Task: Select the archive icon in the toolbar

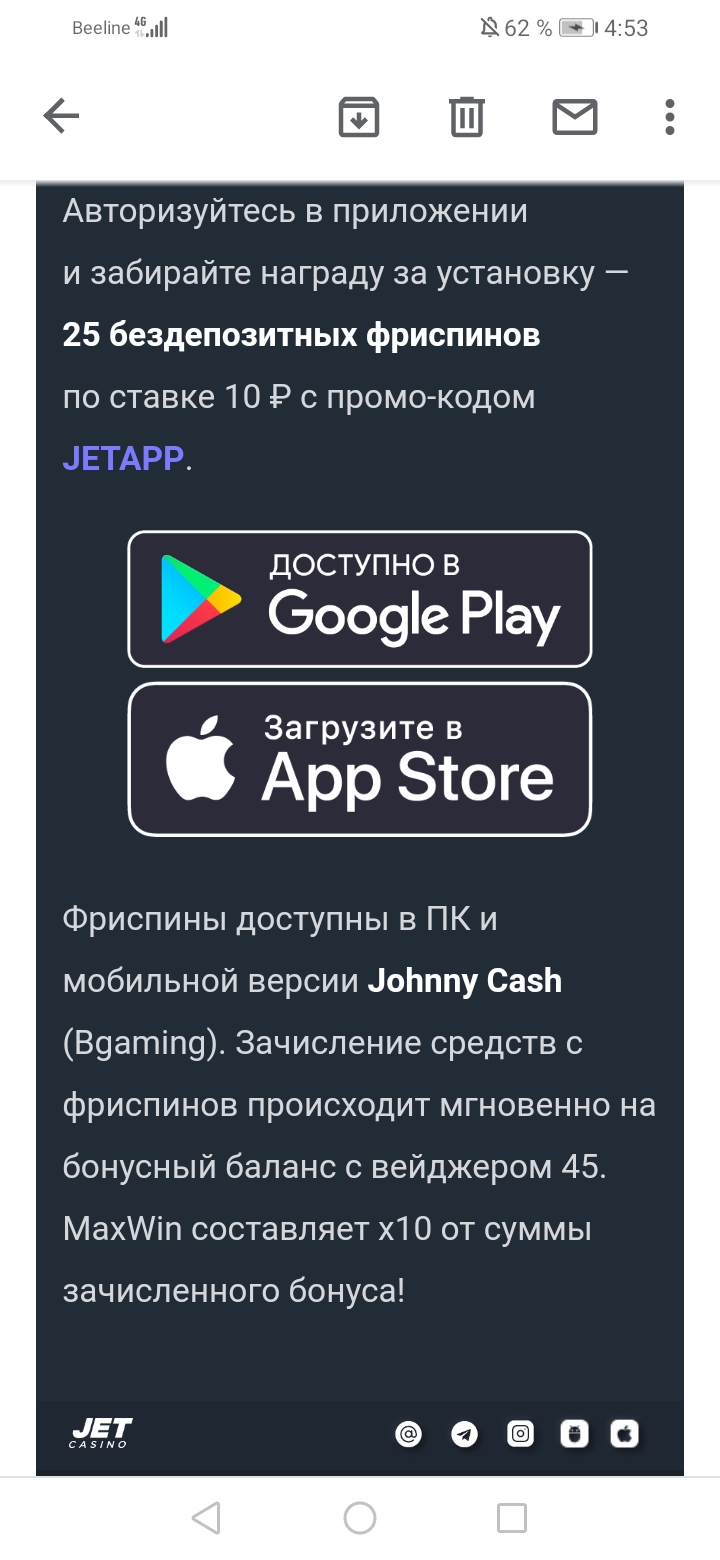Action: click(x=359, y=116)
